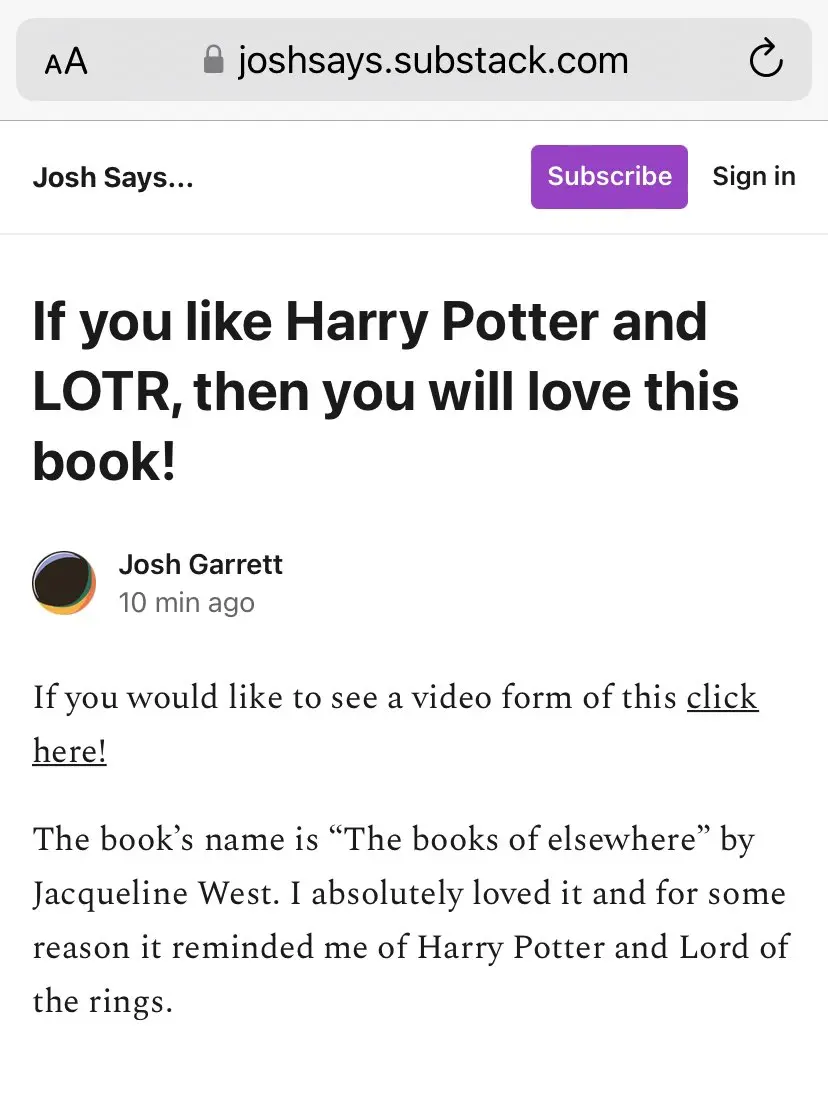View Josh Garrett's profile via name
Screen dimensions: 828x1105
coord(200,564)
